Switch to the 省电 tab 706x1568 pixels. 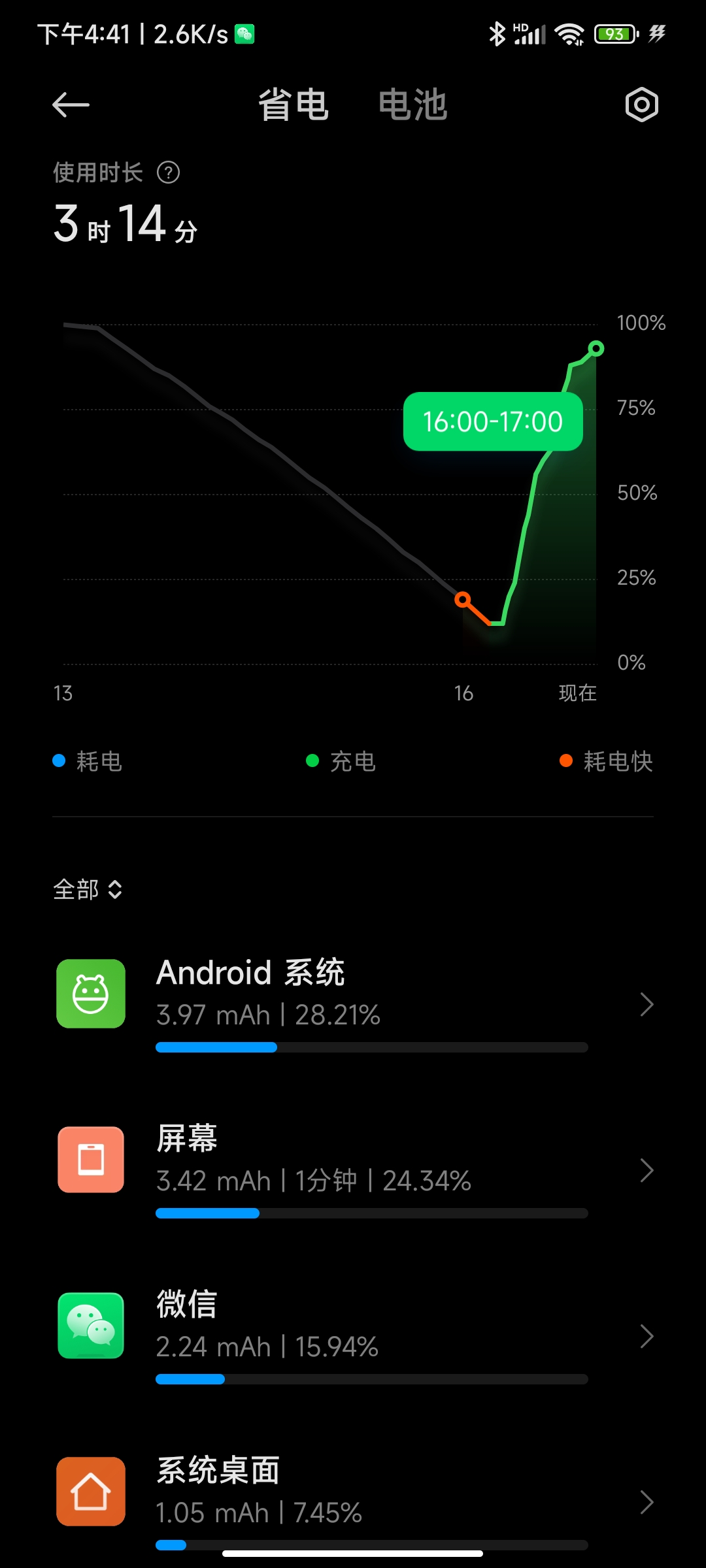[x=293, y=105]
